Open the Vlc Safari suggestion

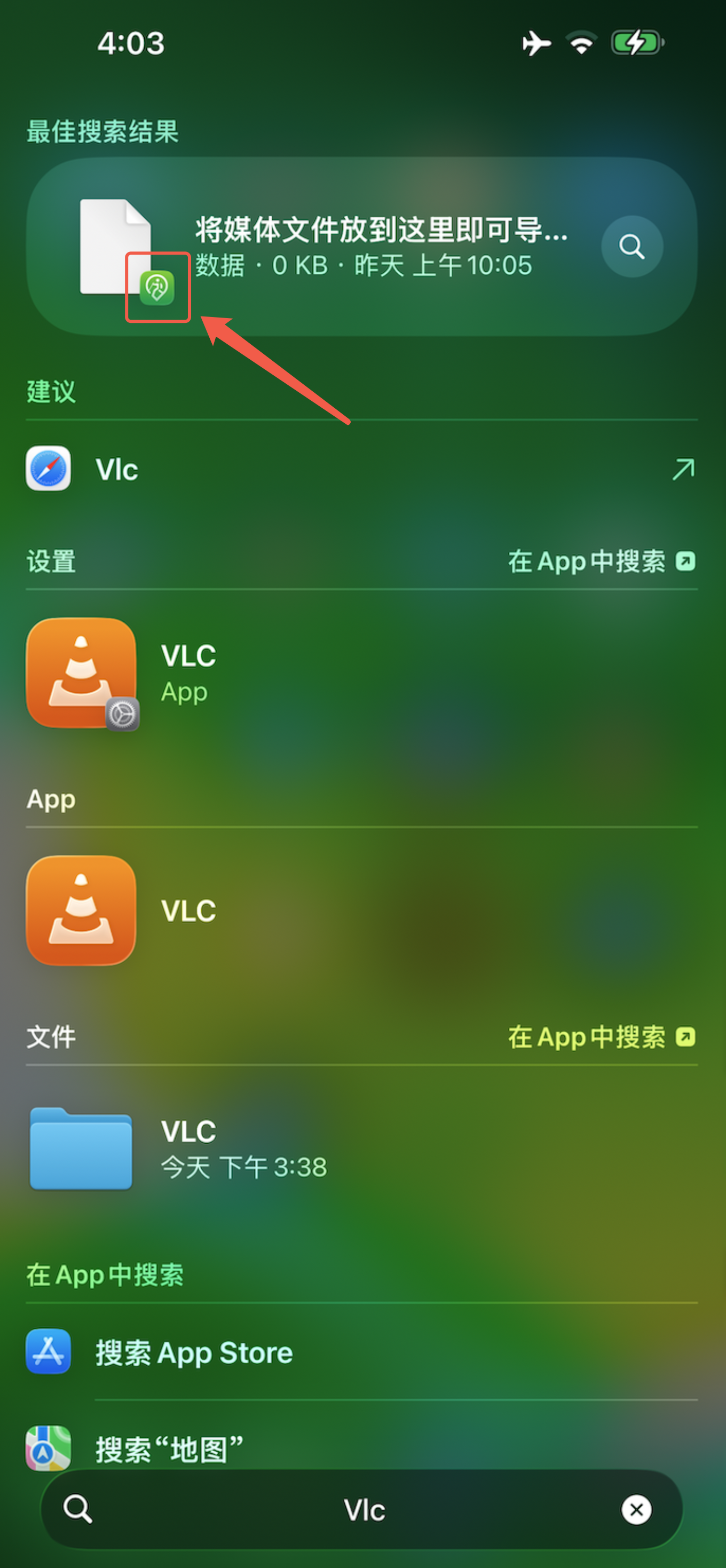point(359,469)
